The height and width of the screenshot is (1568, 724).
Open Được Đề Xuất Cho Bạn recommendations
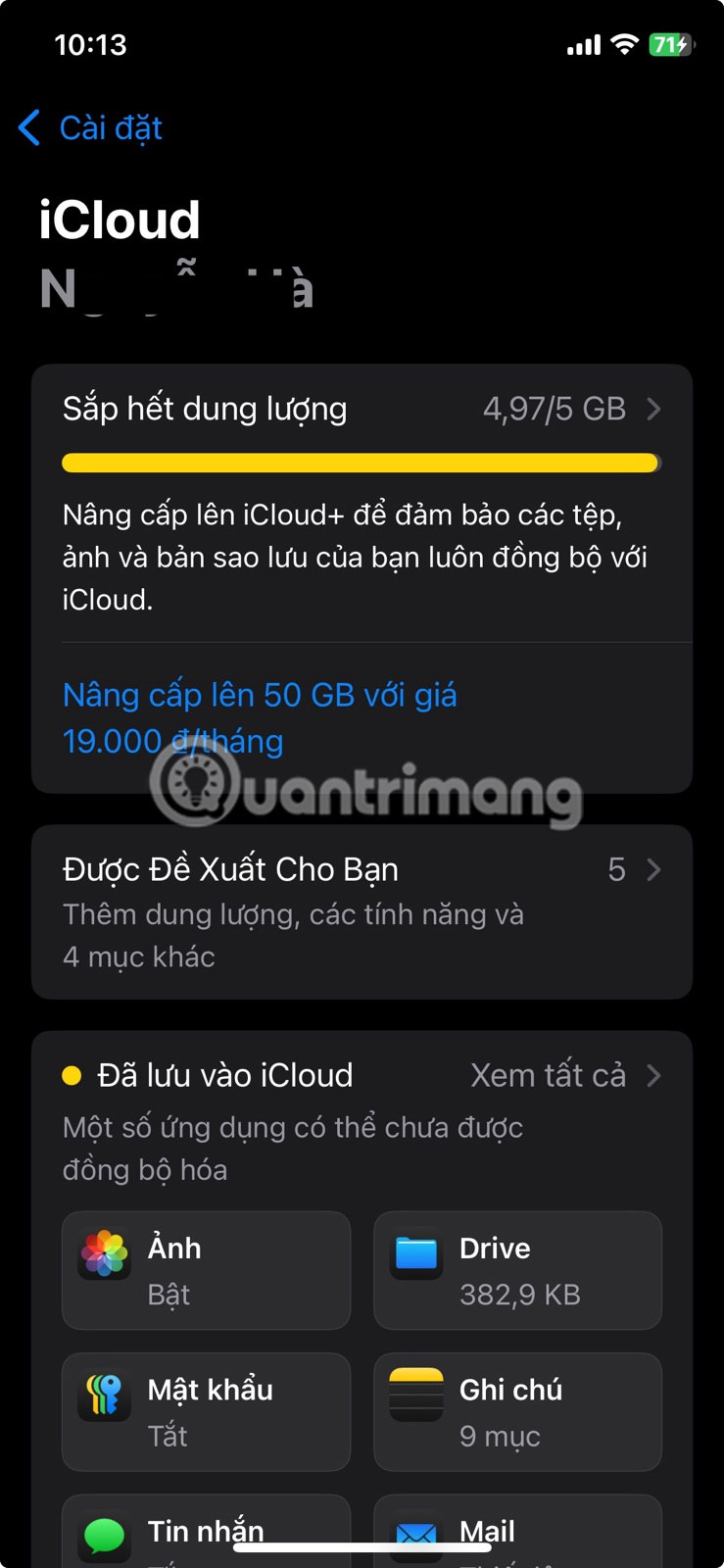click(362, 911)
